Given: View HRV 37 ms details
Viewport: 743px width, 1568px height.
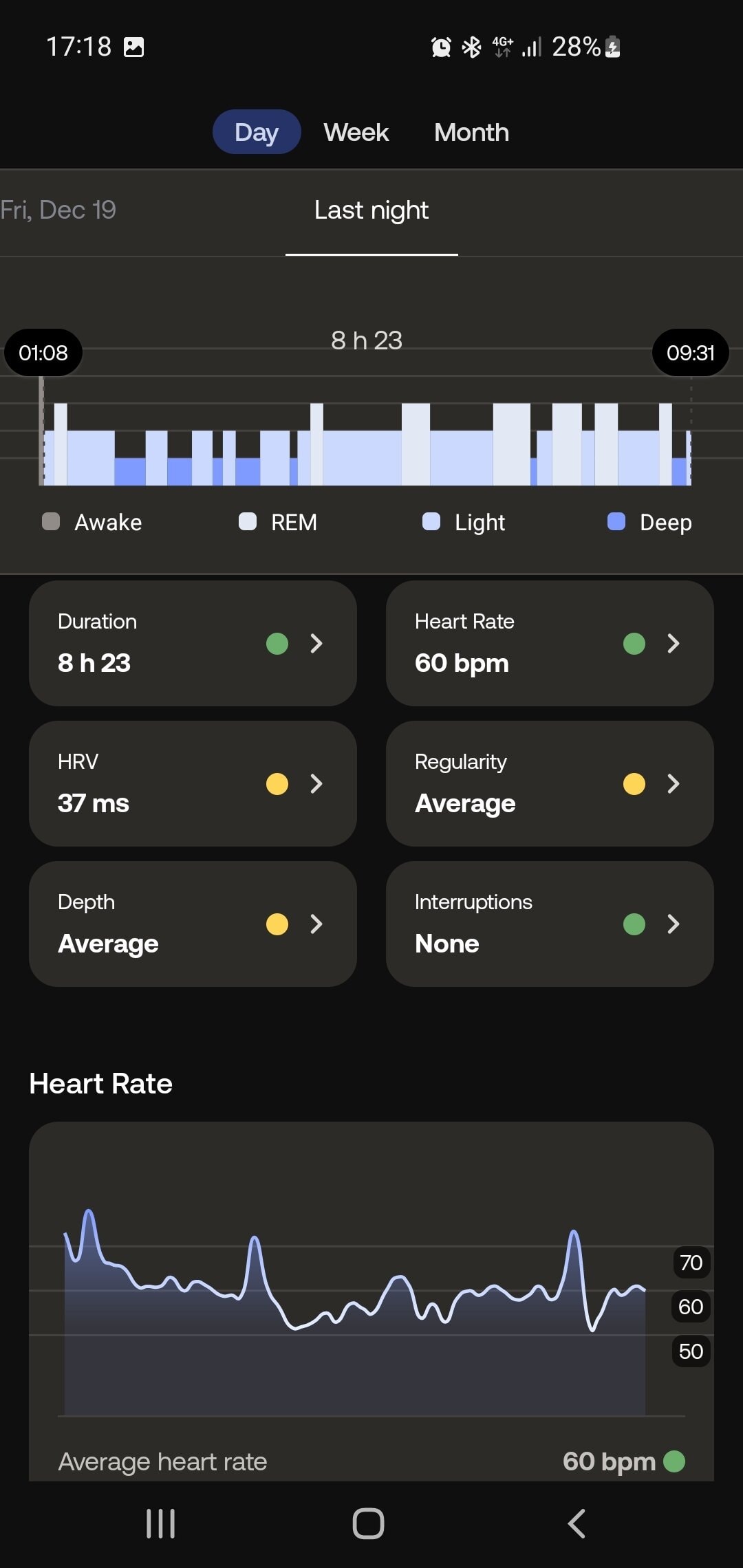Looking at the screenshot, I should pos(193,783).
